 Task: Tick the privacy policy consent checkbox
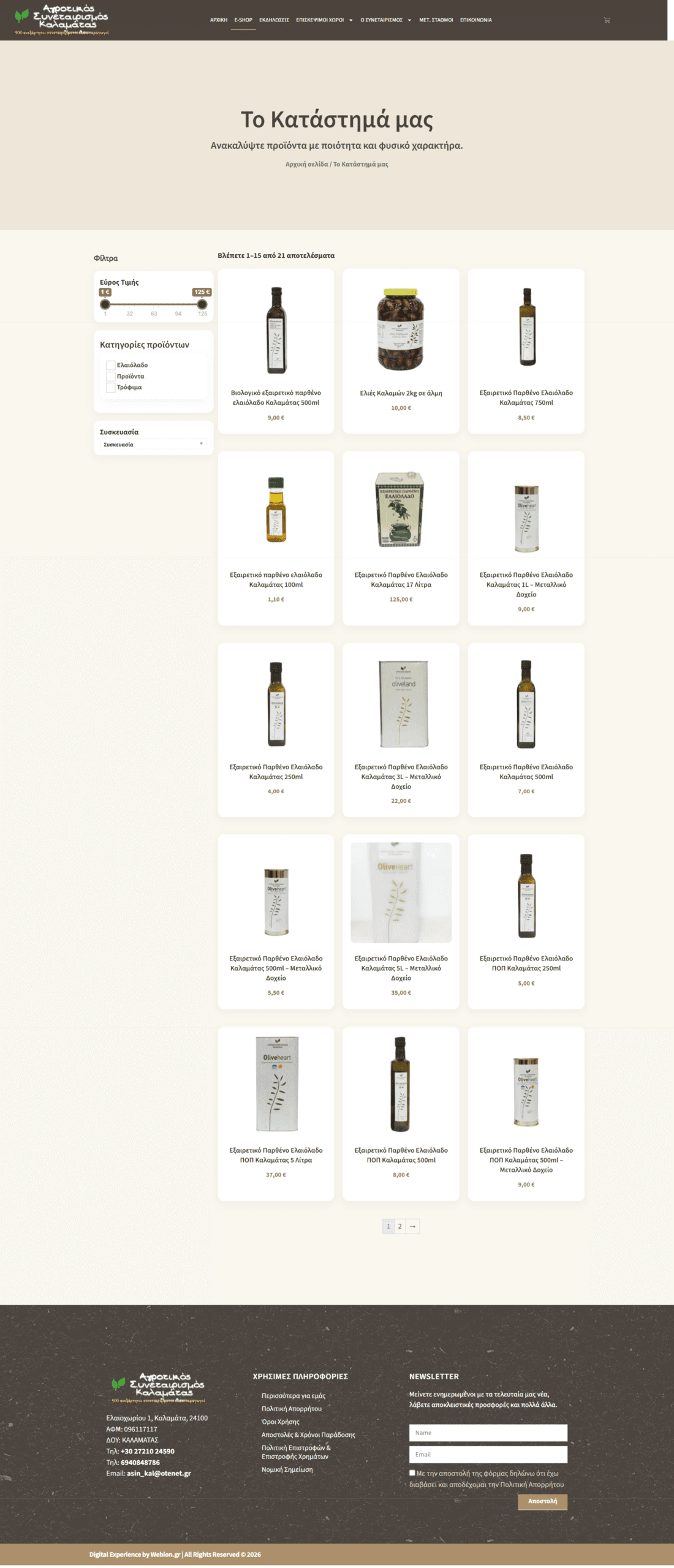[412, 1473]
